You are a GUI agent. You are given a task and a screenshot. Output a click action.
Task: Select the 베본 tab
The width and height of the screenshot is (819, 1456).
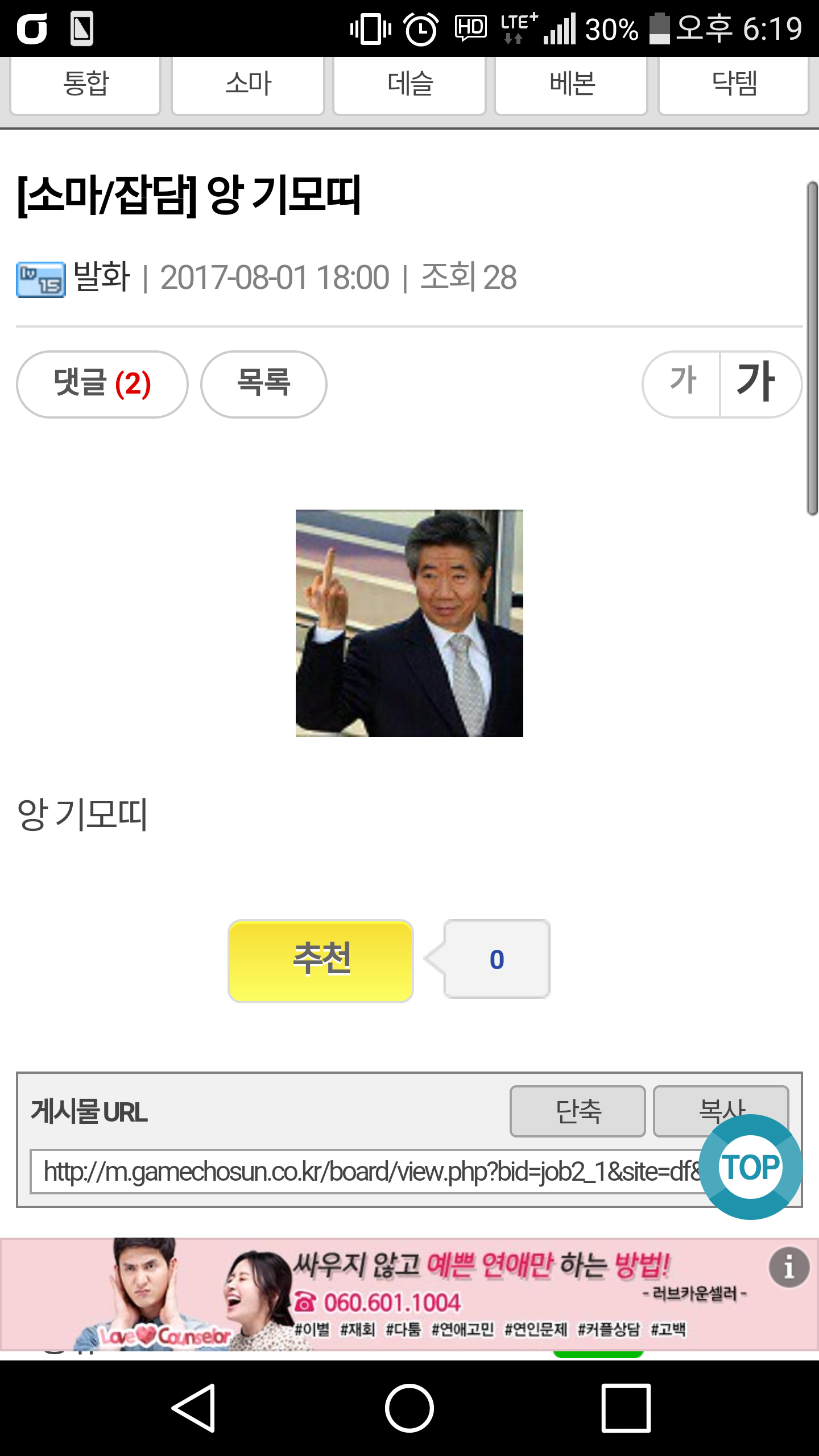(x=571, y=84)
